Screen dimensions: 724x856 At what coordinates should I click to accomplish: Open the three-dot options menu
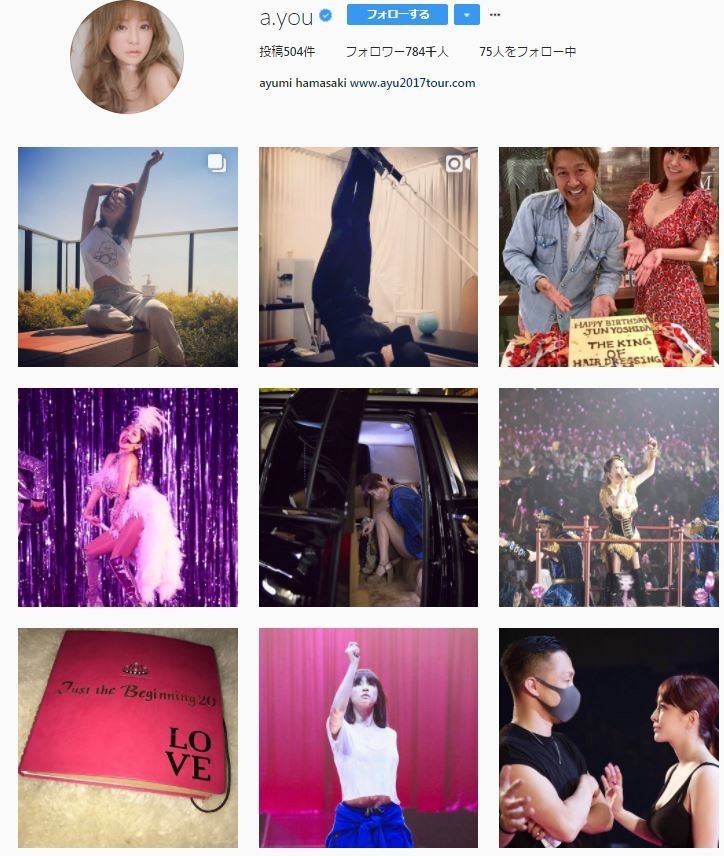pyautogui.click(x=495, y=15)
